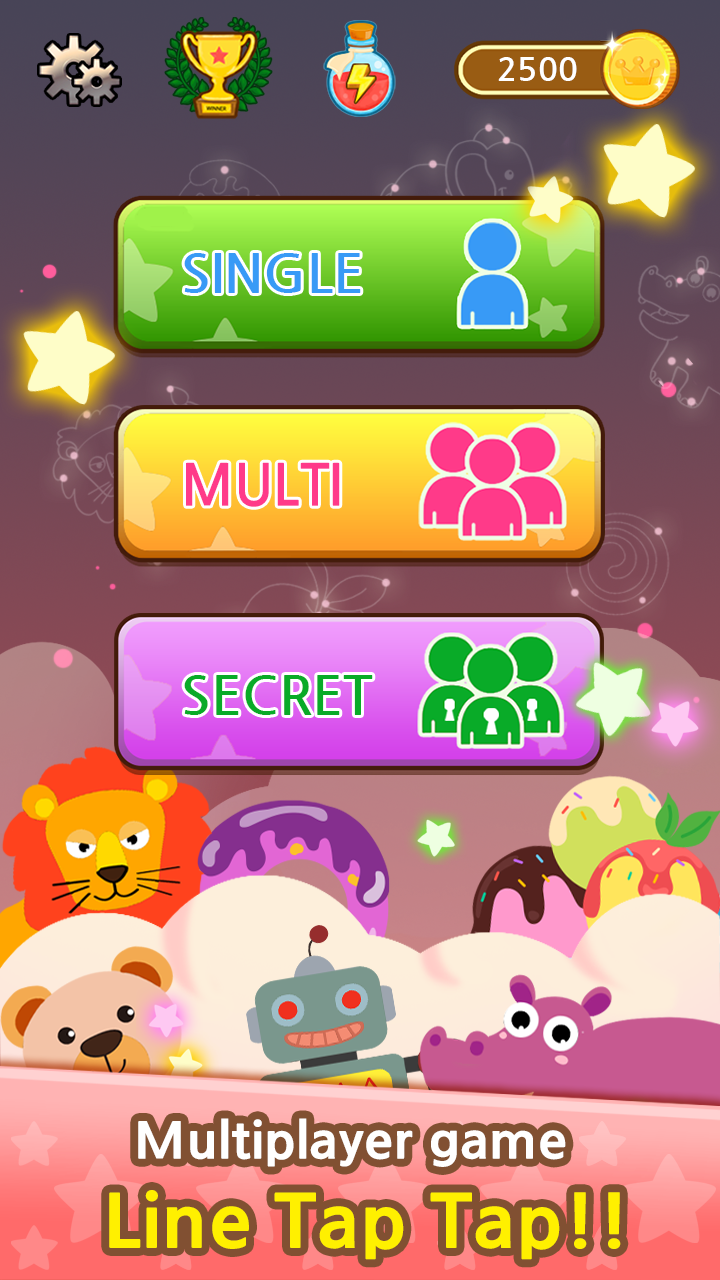Start a SINGLE player game
The width and height of the screenshot is (720, 1280).
[x=359, y=274]
